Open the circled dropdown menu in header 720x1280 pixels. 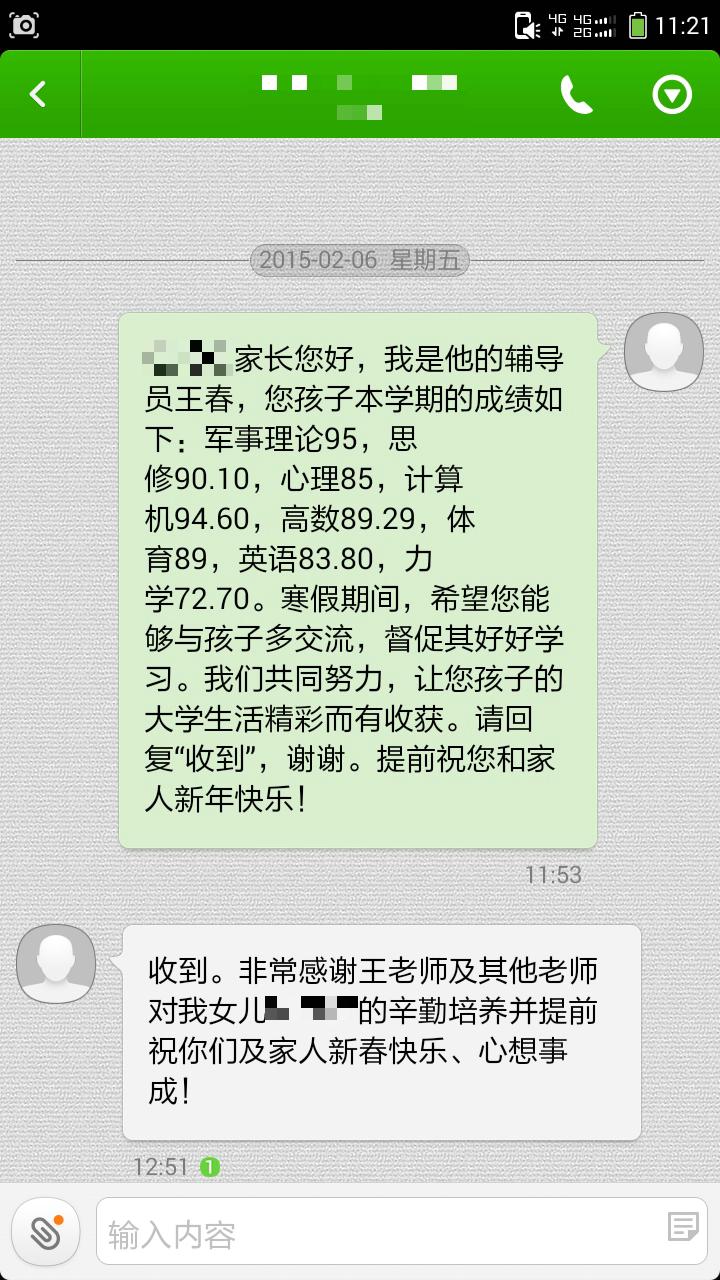point(672,95)
